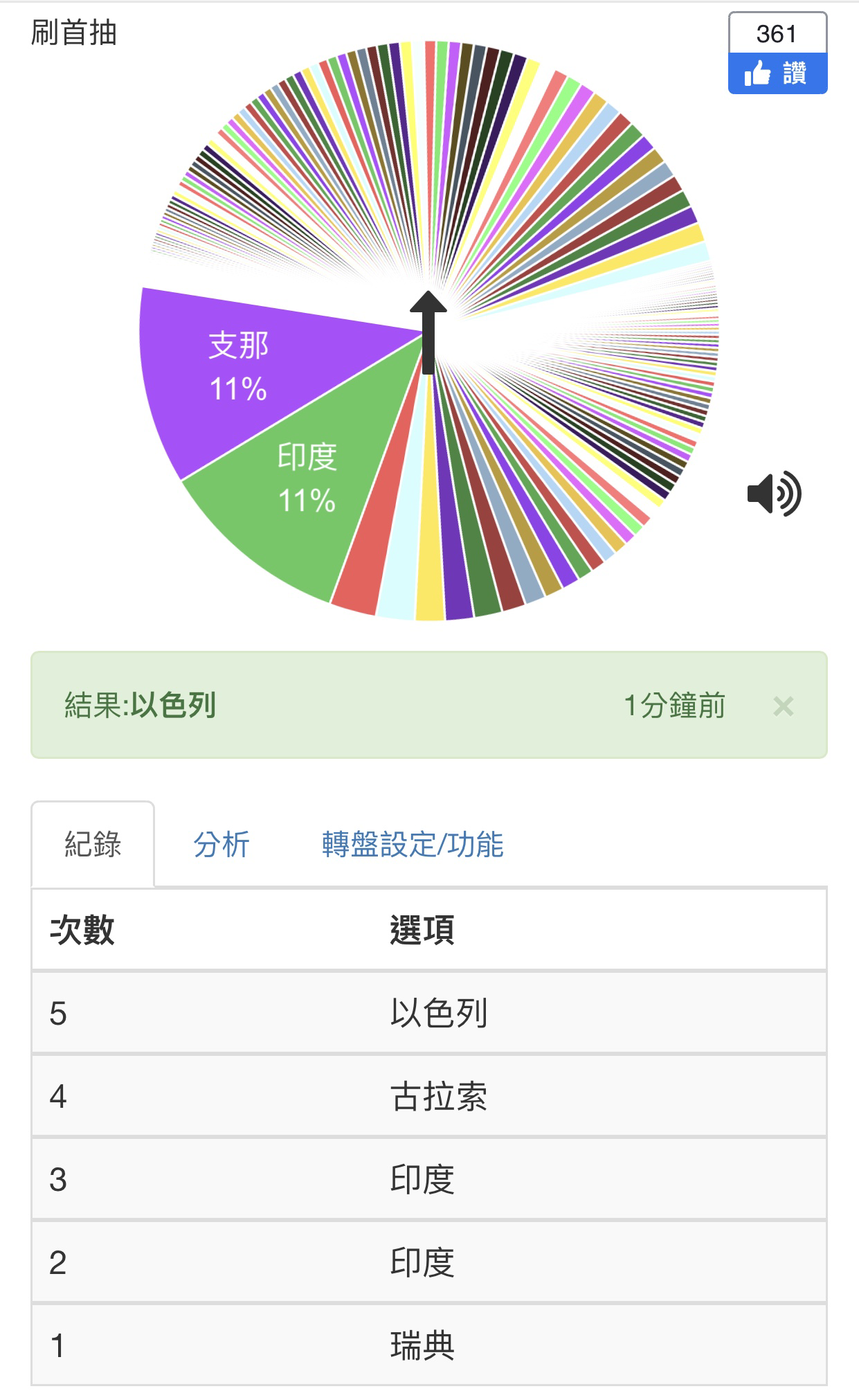Switch to the 分析 tab
This screenshot has width=859, height=1400.
[221, 845]
